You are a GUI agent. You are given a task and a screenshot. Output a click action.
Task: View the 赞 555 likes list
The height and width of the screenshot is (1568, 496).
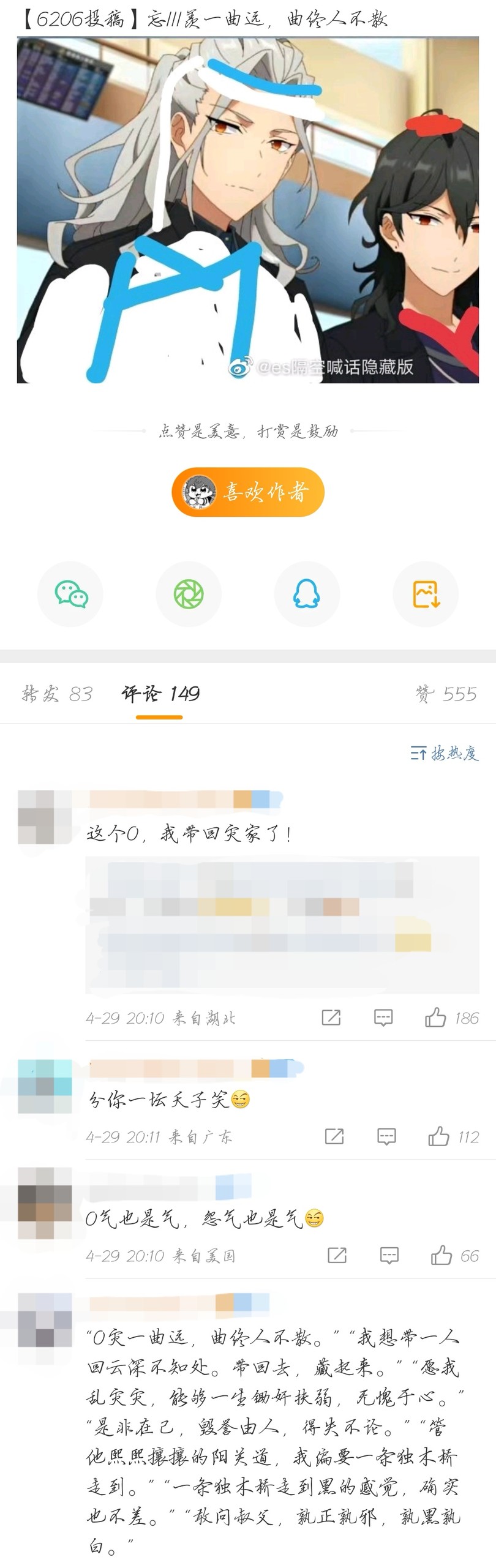click(445, 694)
